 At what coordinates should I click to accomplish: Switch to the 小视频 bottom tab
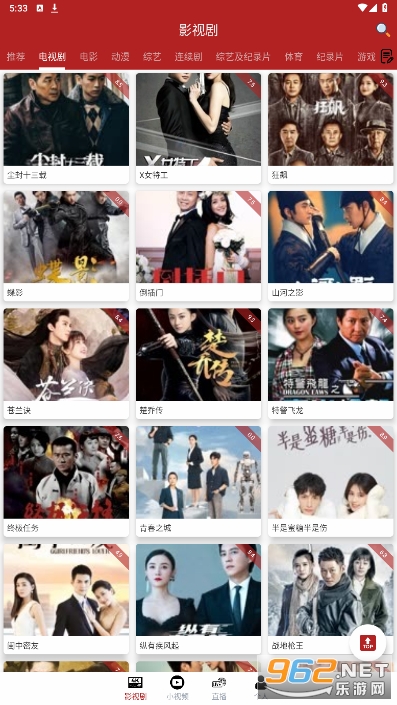(177, 688)
